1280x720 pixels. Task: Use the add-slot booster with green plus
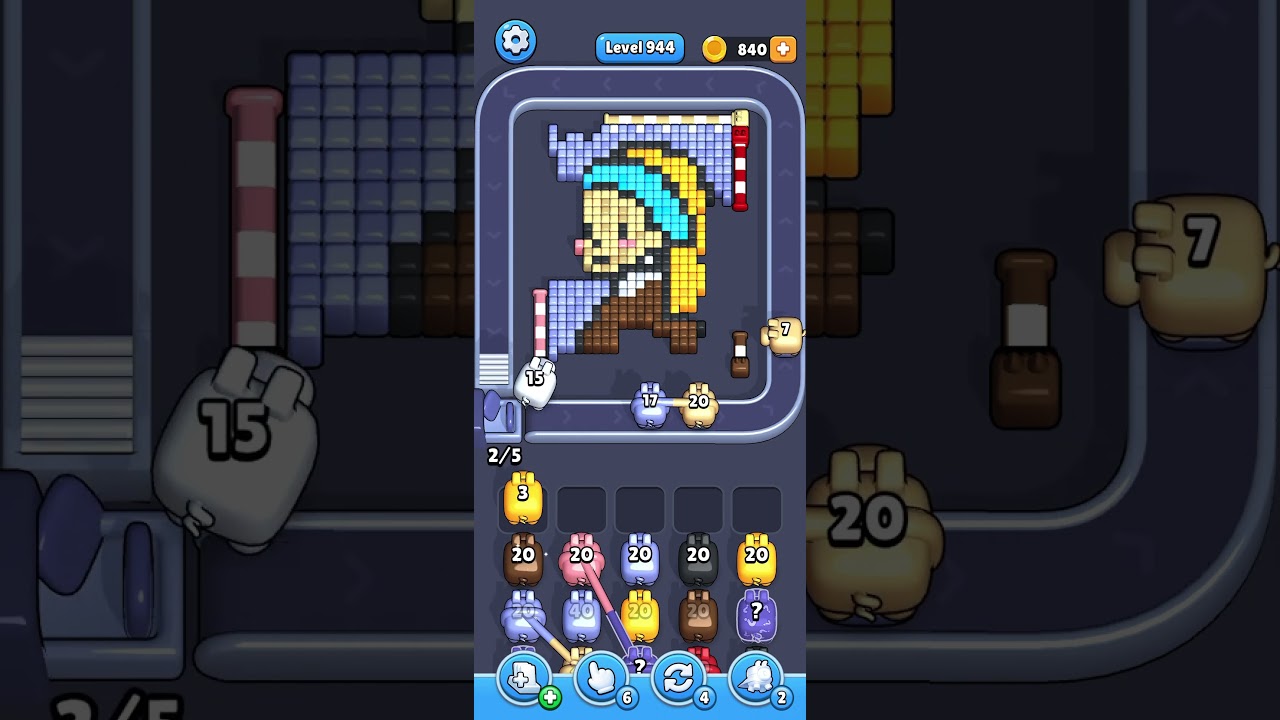(523, 680)
